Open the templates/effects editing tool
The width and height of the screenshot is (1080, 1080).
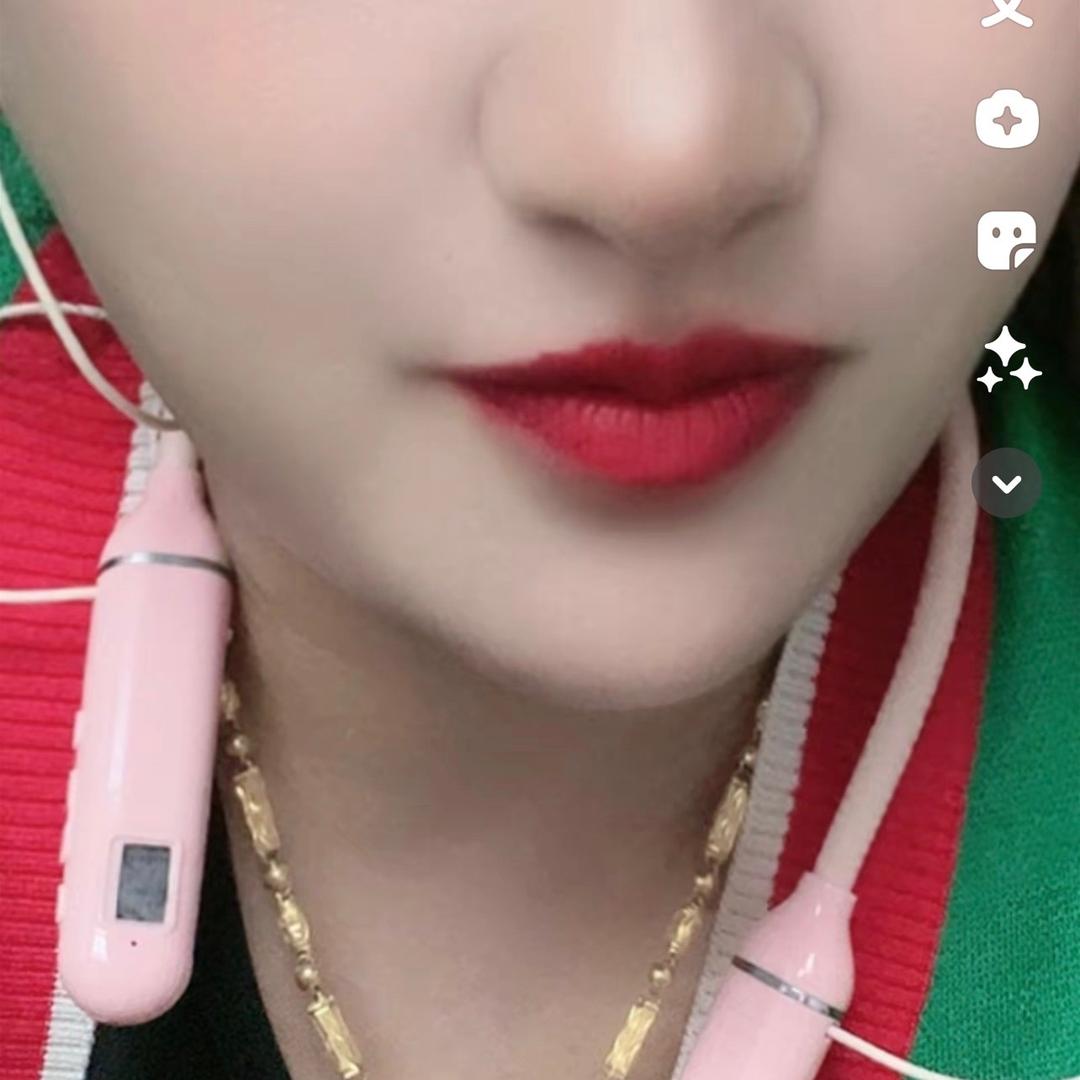click(1006, 119)
